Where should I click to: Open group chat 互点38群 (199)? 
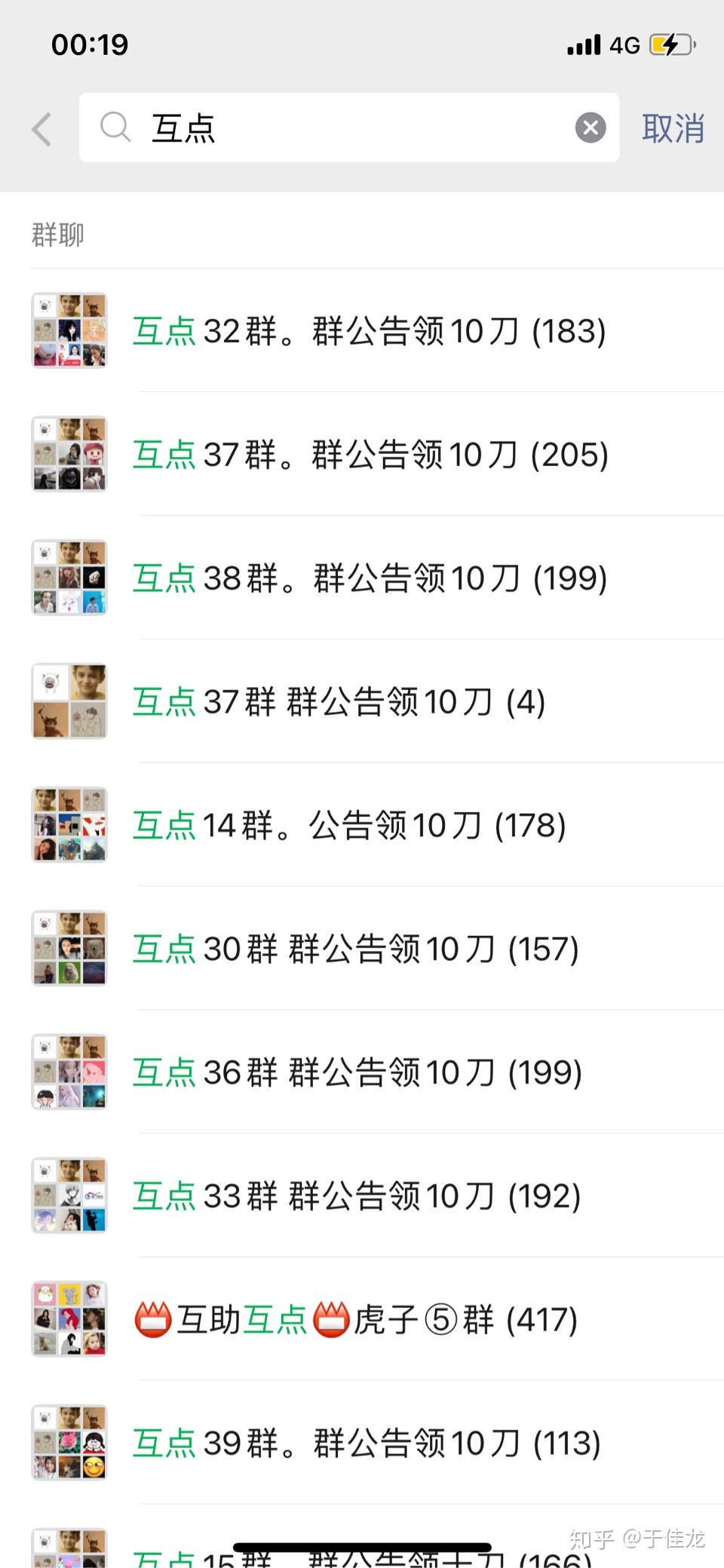(370, 578)
